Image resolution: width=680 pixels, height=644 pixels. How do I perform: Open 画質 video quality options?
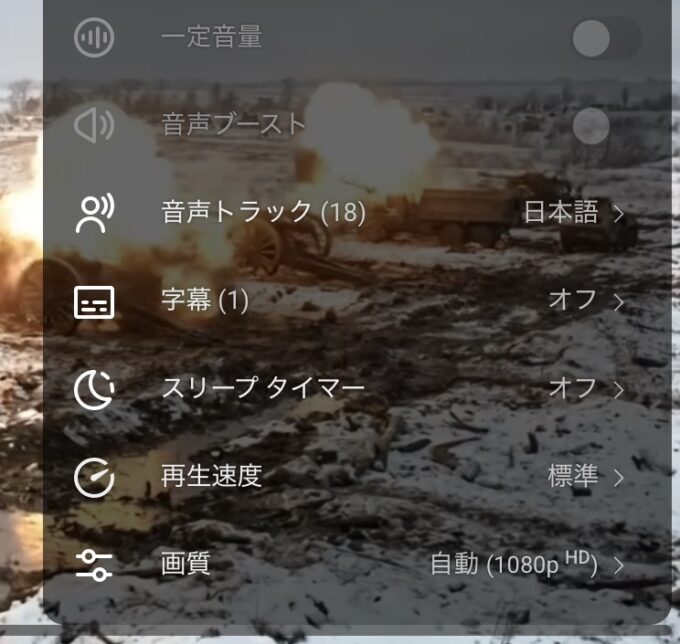(x=355, y=564)
